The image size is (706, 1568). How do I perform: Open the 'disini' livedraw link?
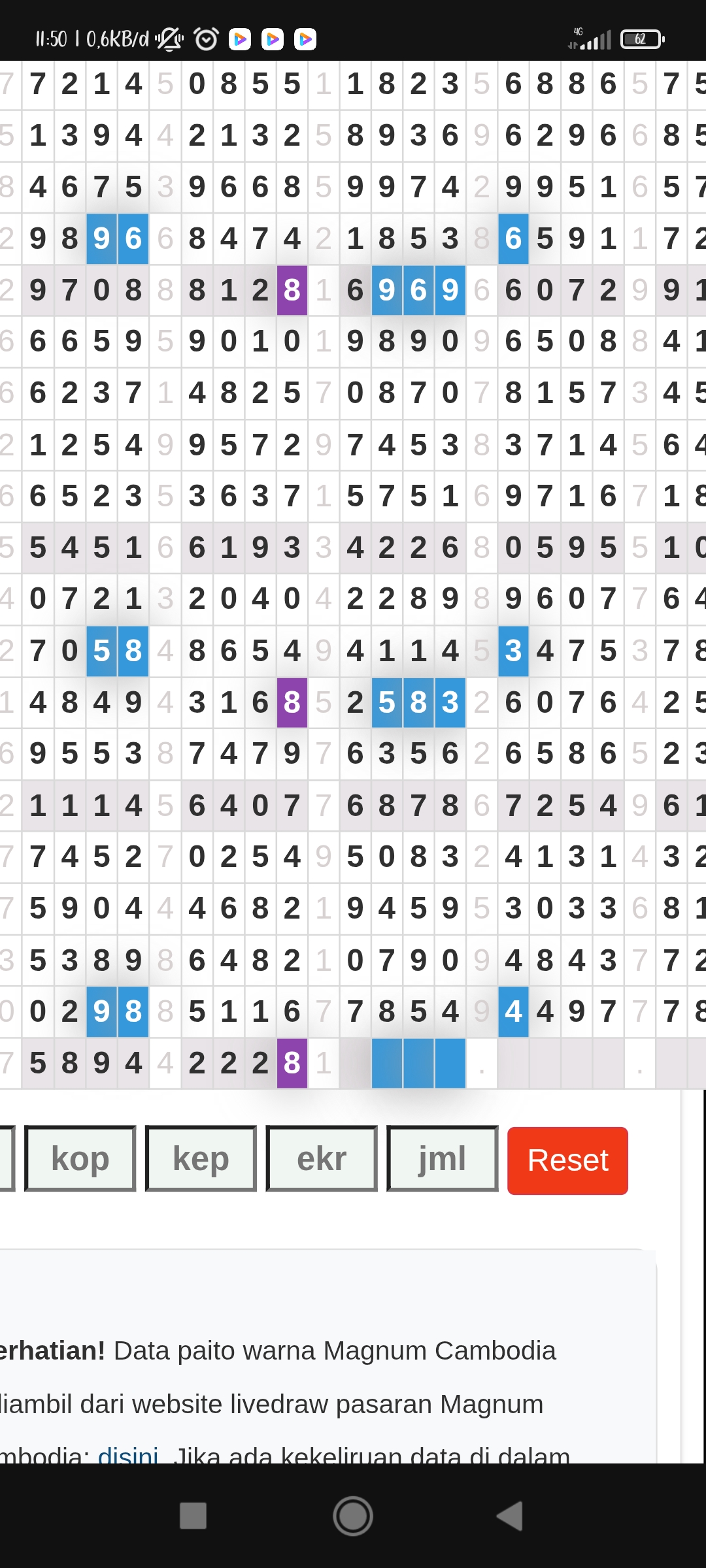tap(128, 1456)
